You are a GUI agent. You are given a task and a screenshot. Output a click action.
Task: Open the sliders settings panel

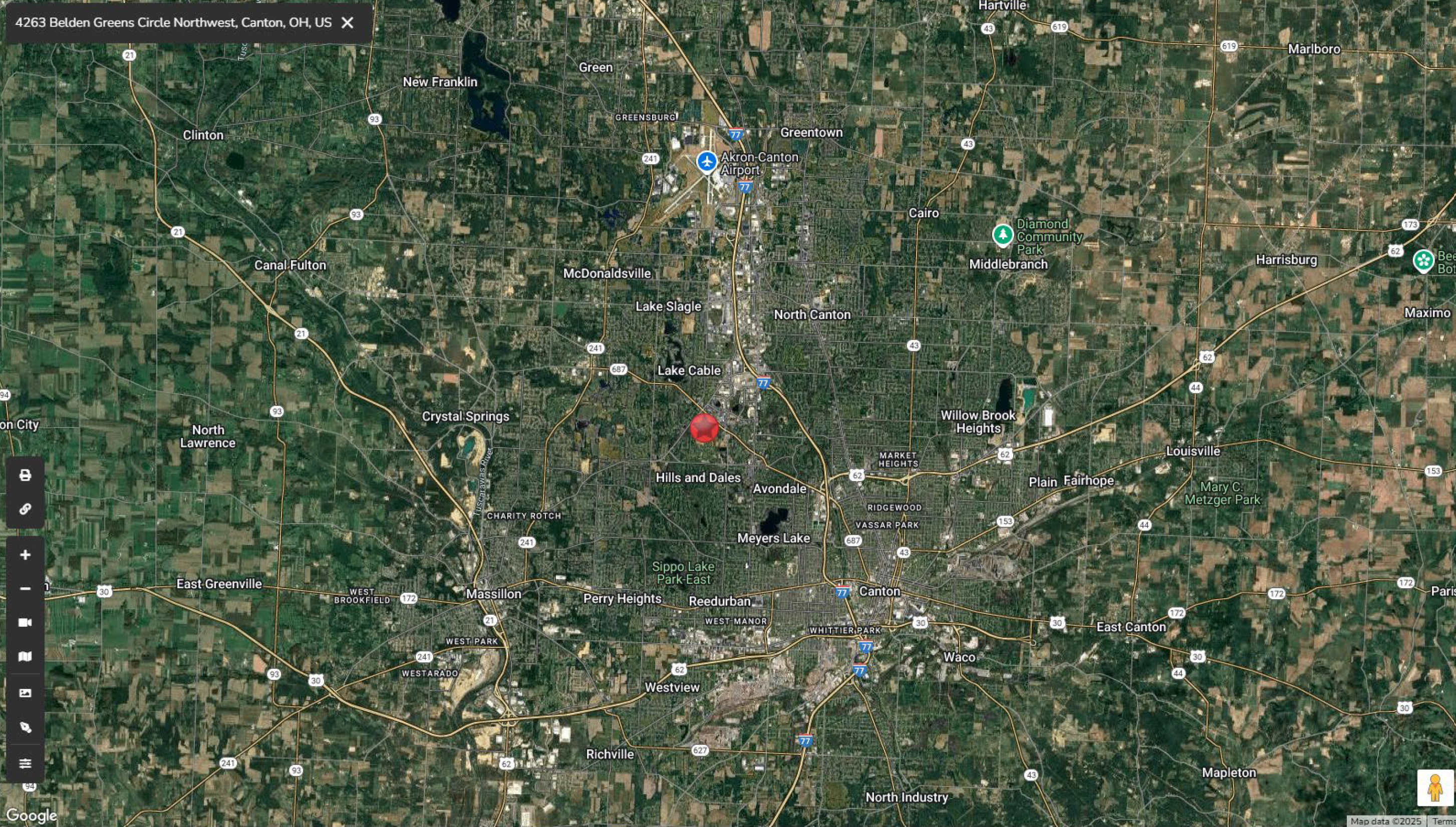pyautogui.click(x=25, y=763)
